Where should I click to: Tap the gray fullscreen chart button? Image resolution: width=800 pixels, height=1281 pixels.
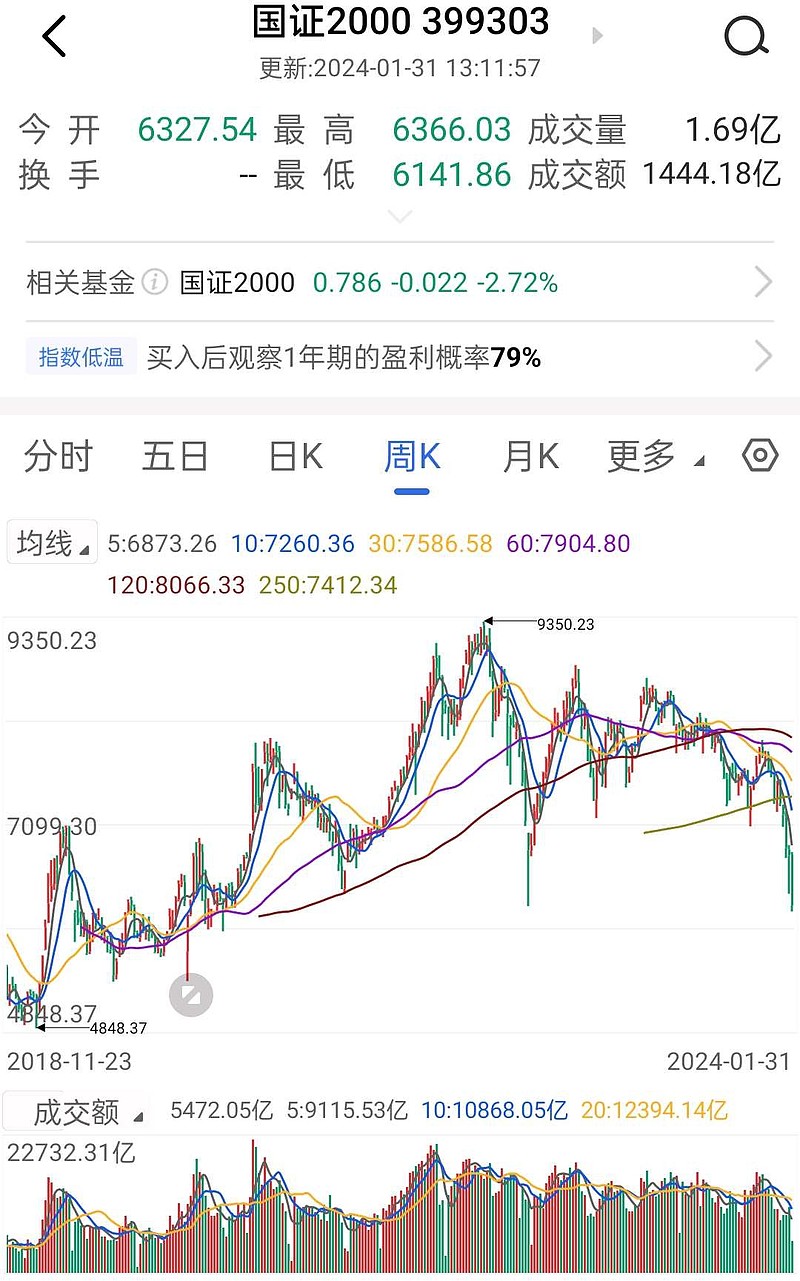click(191, 994)
